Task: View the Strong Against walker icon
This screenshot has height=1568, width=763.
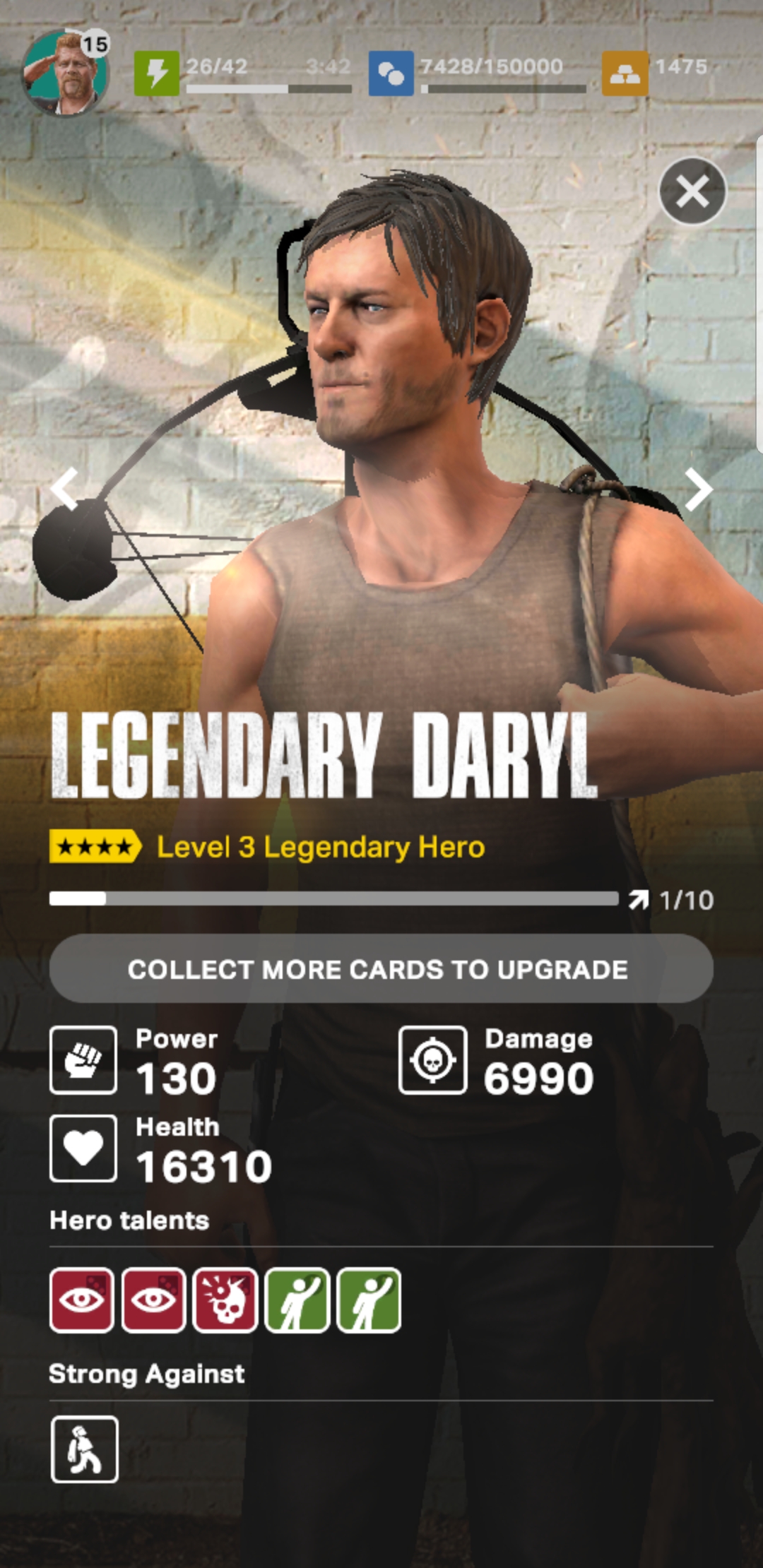Action: click(x=85, y=1449)
